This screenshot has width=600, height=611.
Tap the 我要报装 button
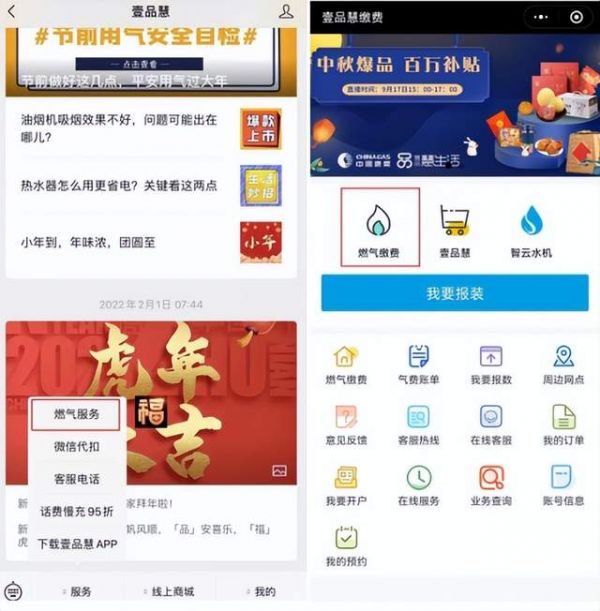coord(454,294)
